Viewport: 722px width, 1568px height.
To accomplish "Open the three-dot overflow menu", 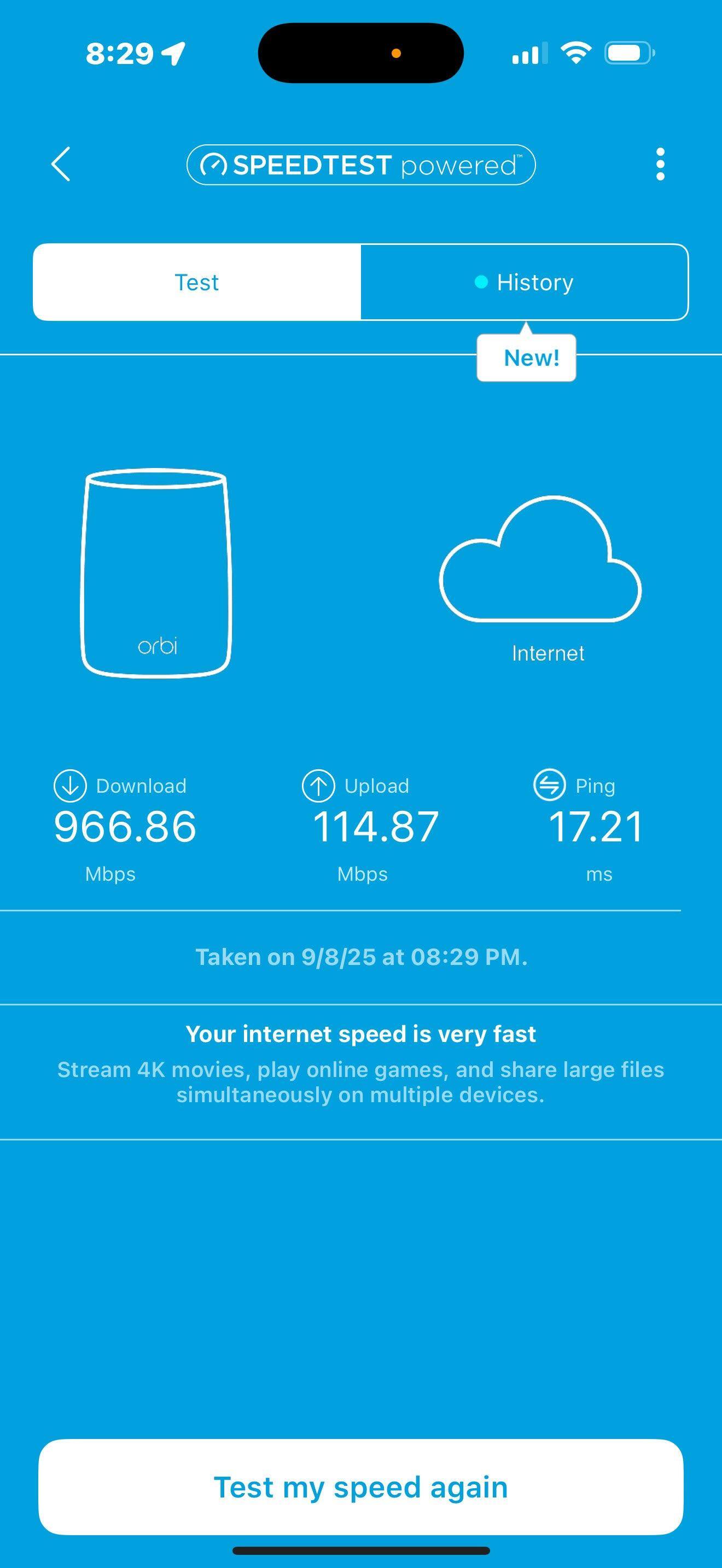I will pyautogui.click(x=660, y=163).
